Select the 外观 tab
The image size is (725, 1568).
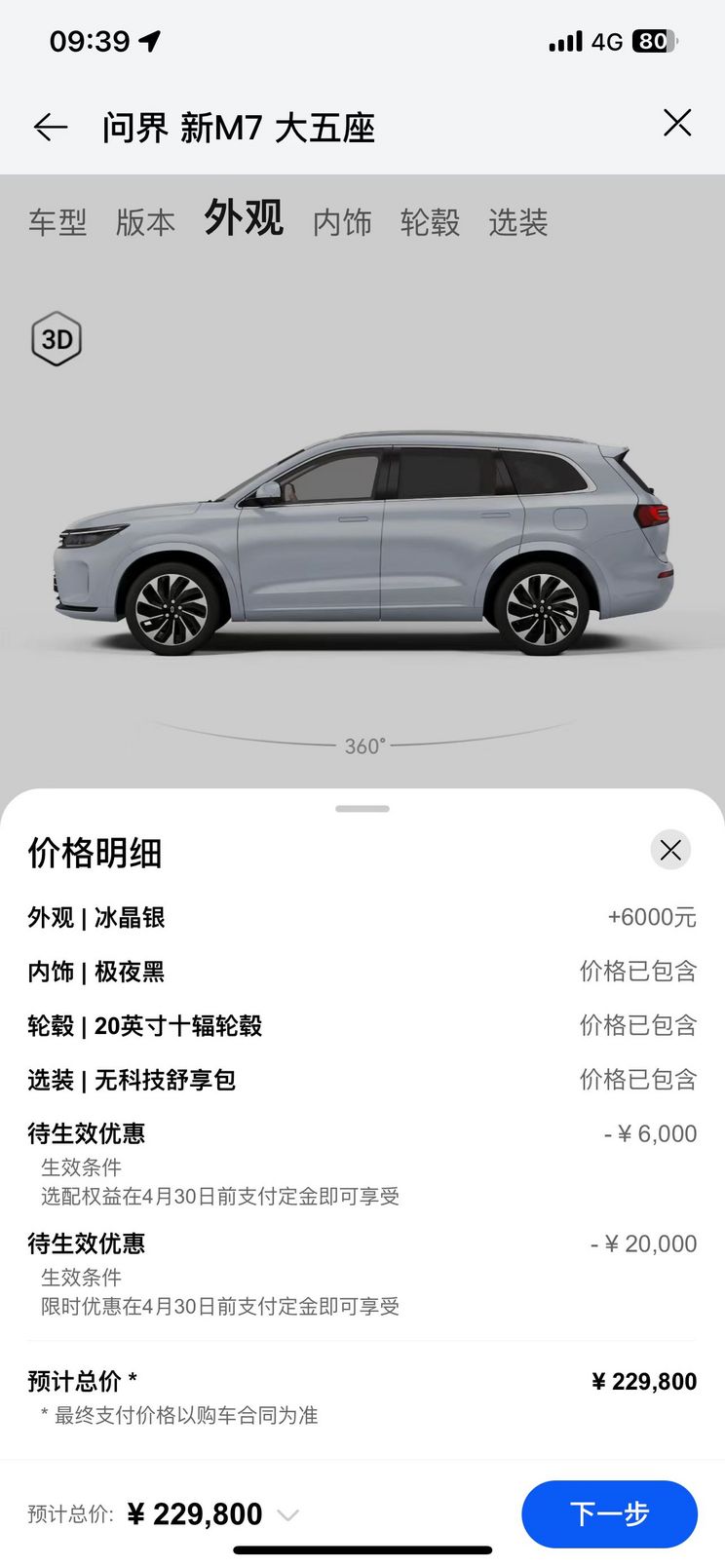pos(244,218)
